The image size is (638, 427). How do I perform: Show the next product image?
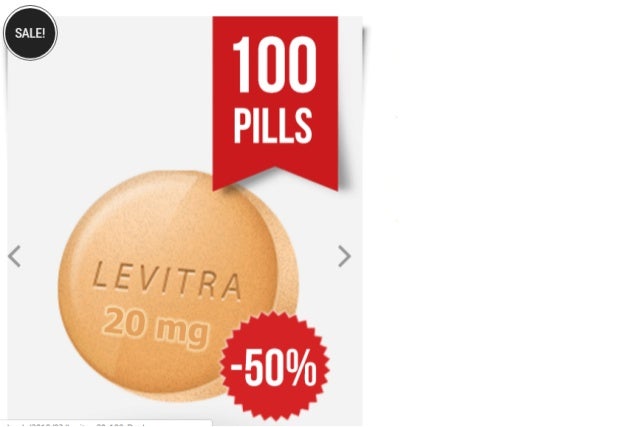[x=344, y=256]
